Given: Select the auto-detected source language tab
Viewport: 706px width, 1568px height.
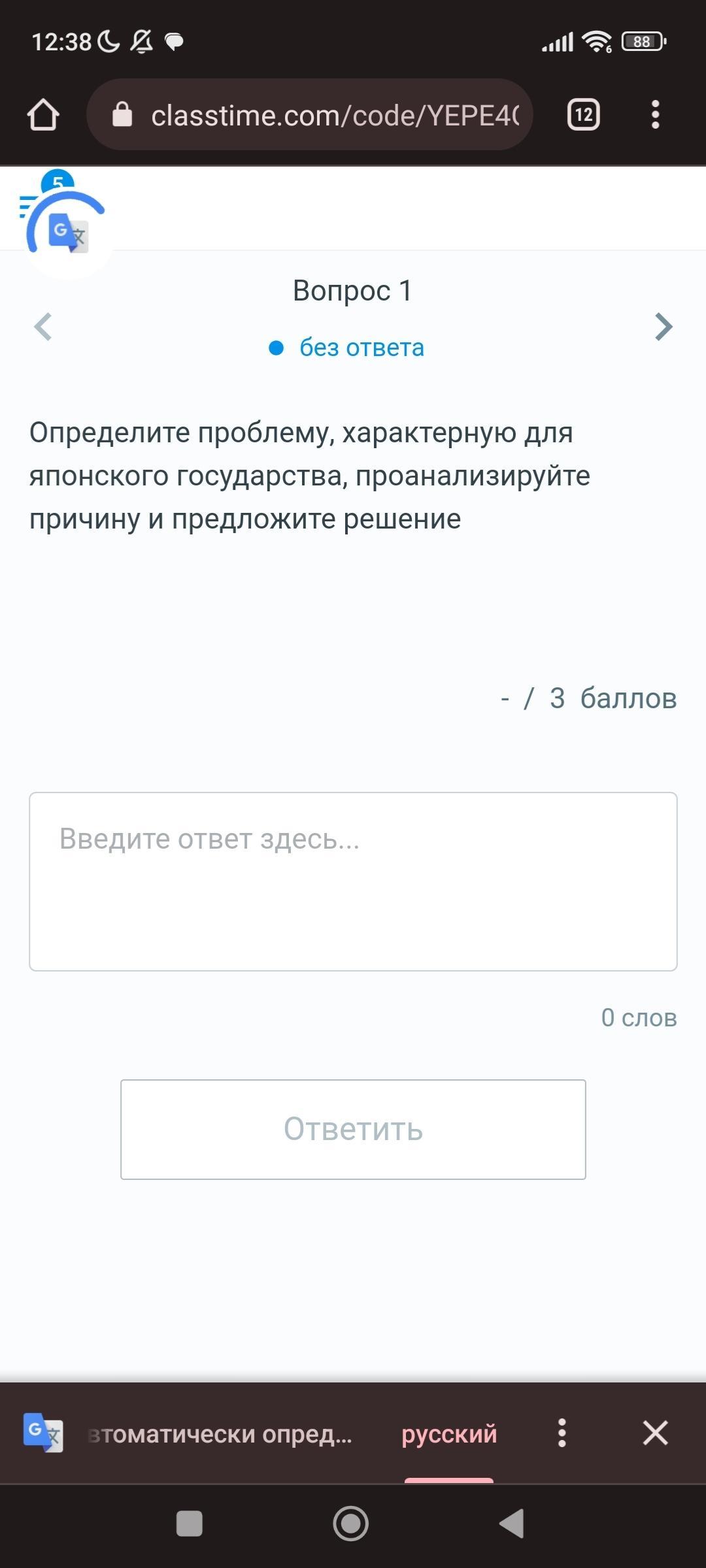Looking at the screenshot, I should [x=220, y=1433].
